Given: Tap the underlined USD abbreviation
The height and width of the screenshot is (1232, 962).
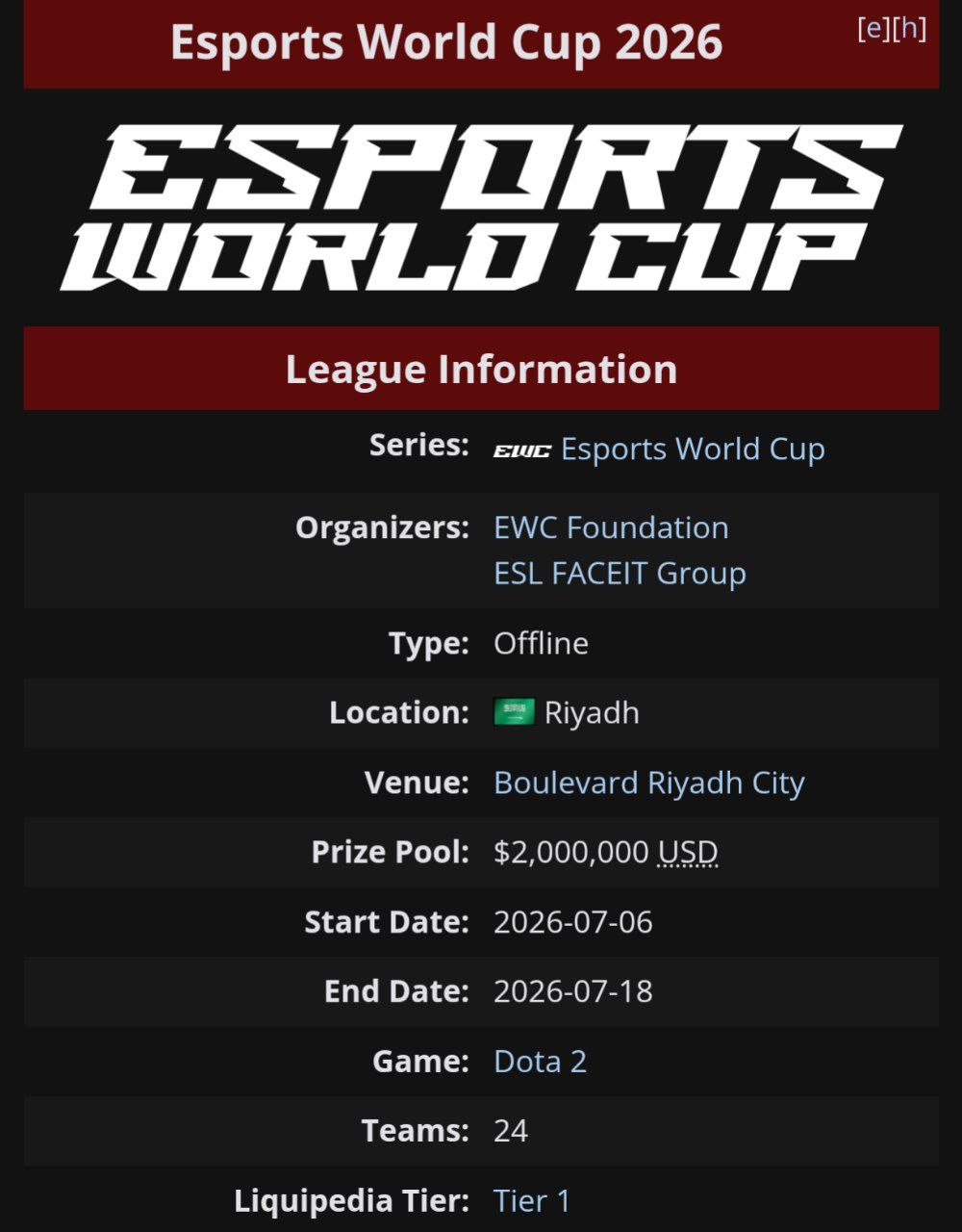Looking at the screenshot, I should click(x=688, y=853).
